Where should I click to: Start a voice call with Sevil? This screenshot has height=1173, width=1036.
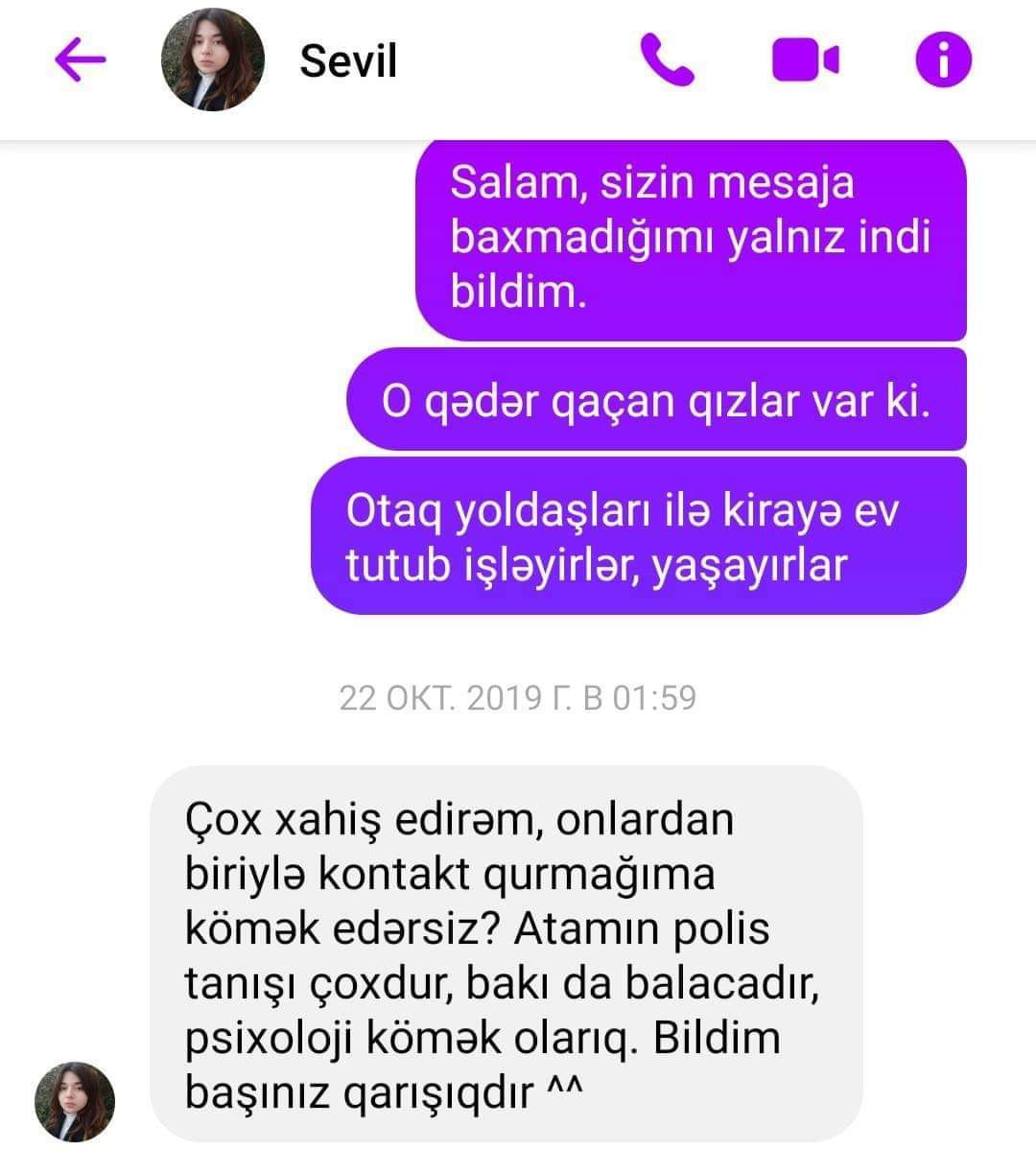[x=667, y=59]
